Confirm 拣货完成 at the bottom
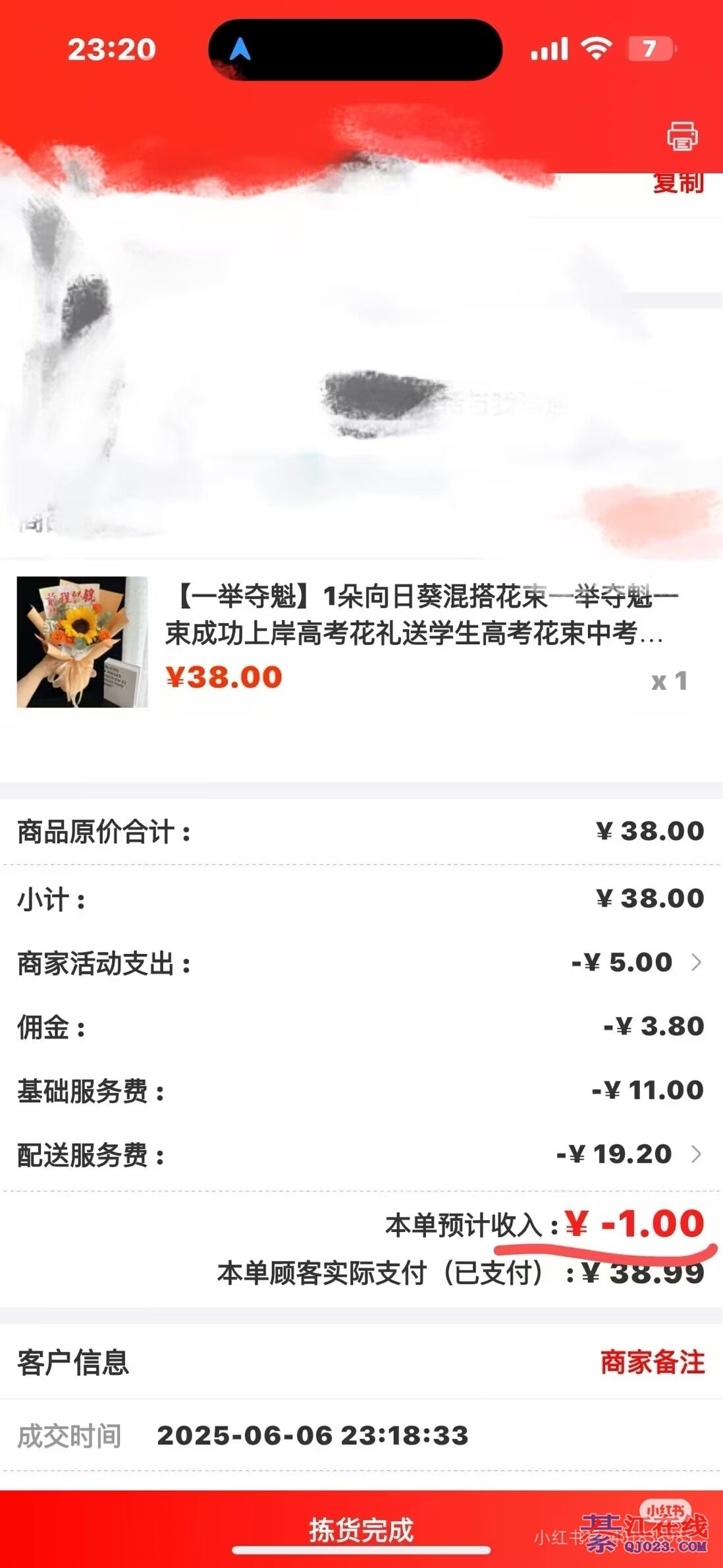 [361, 1530]
